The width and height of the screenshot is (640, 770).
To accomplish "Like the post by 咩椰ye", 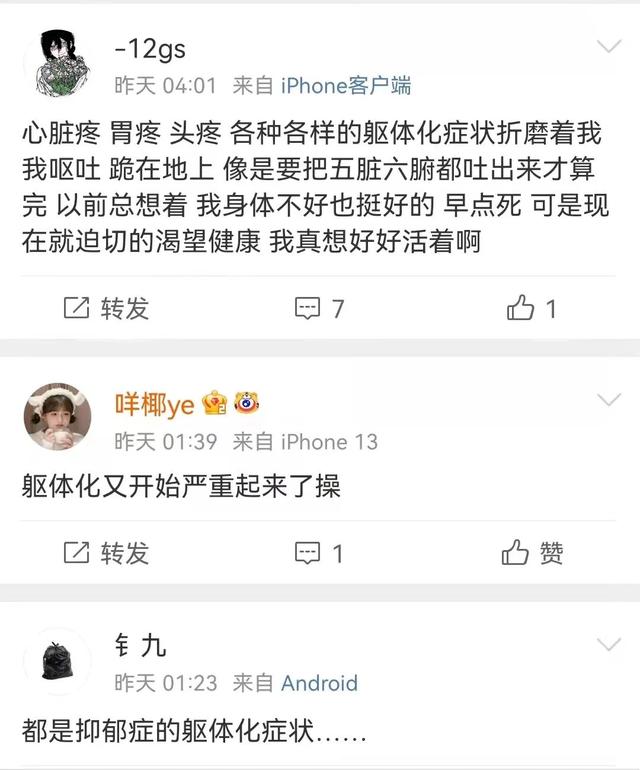I will pos(532,552).
